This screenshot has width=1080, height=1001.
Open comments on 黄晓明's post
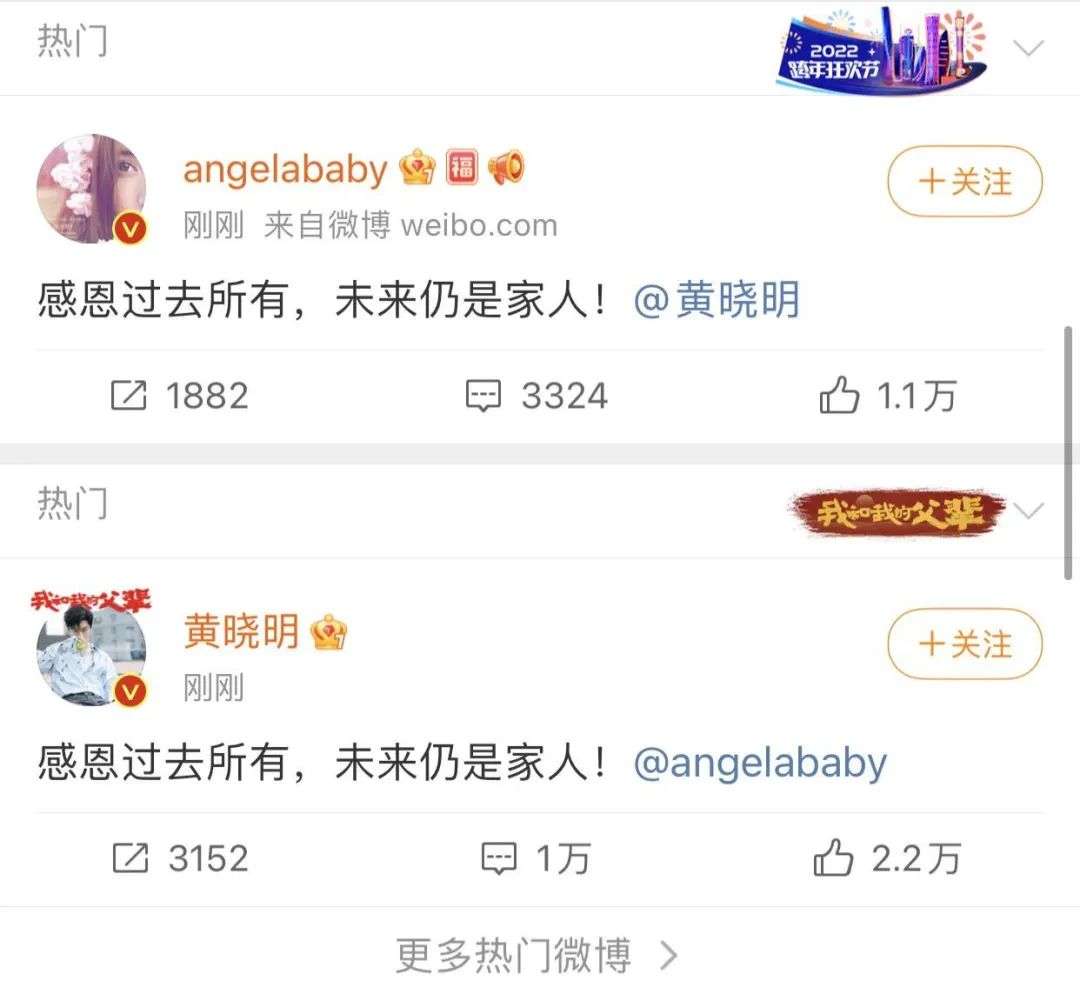coord(537,859)
